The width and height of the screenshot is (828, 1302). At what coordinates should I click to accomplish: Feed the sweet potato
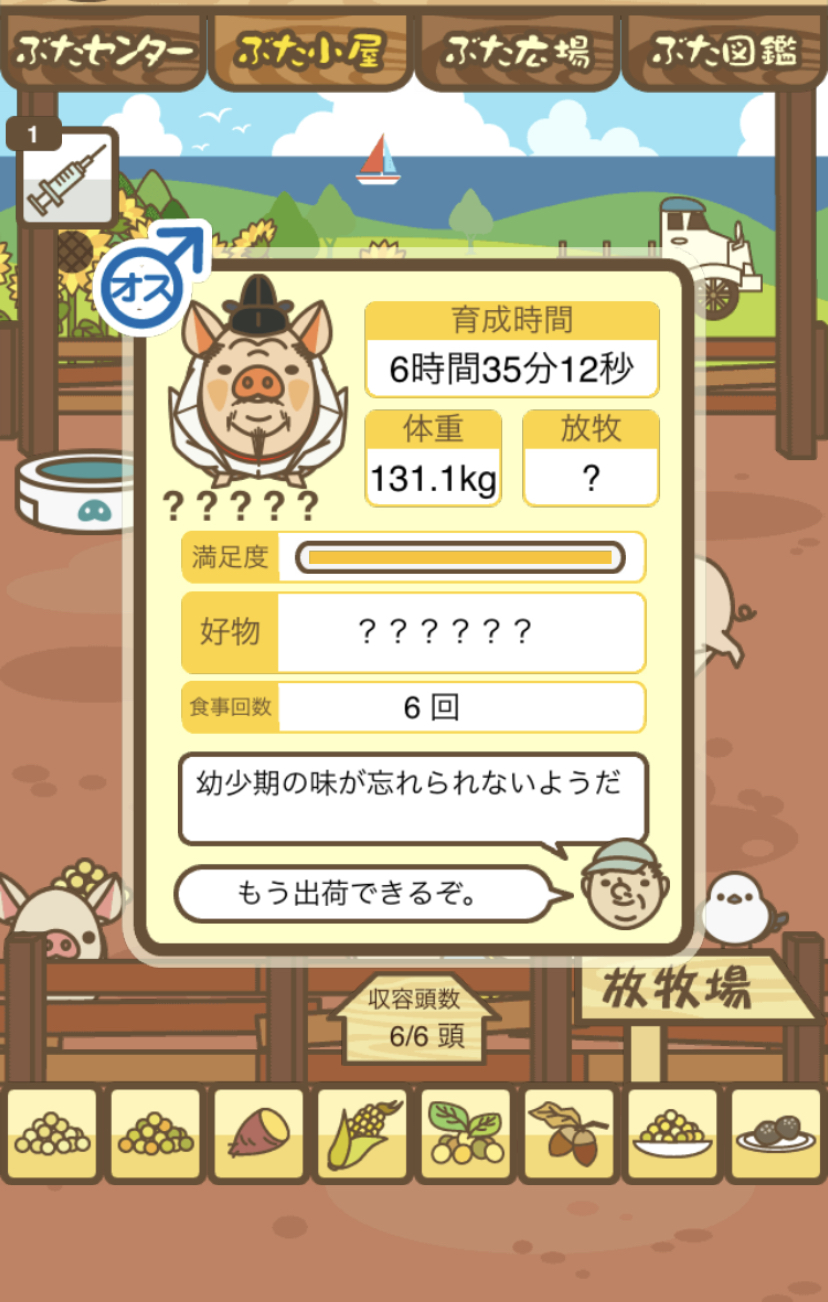pos(258,1135)
